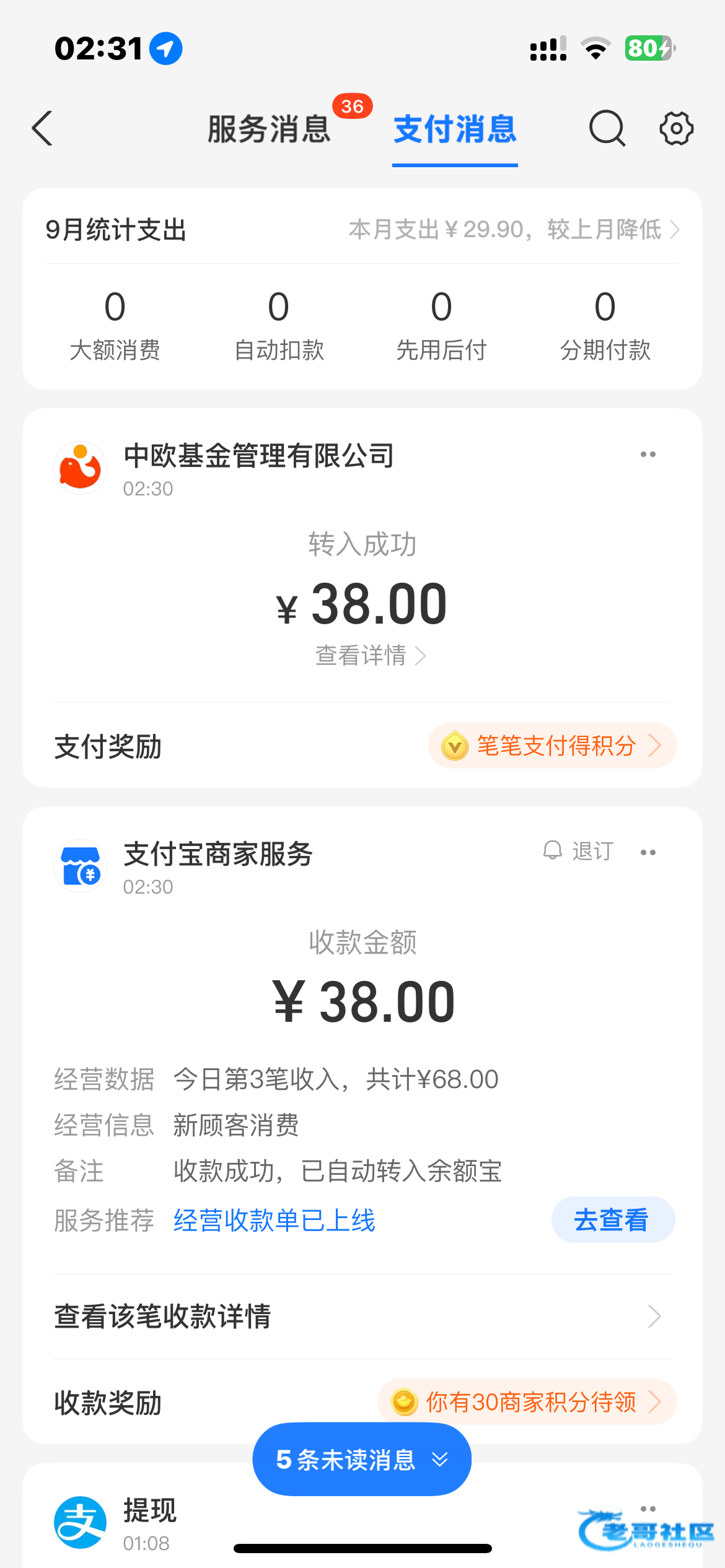Open more options for 中欧基金管理有限公司 message

(x=648, y=455)
